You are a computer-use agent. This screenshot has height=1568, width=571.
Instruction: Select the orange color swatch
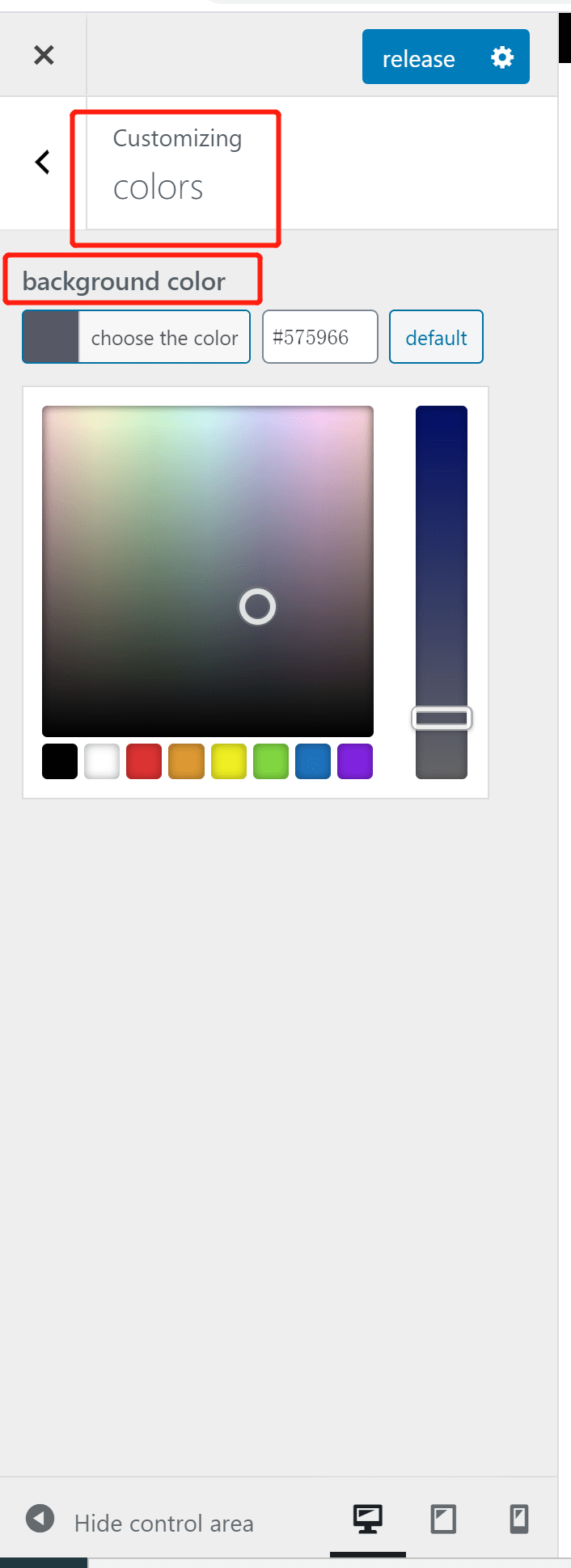point(186,761)
